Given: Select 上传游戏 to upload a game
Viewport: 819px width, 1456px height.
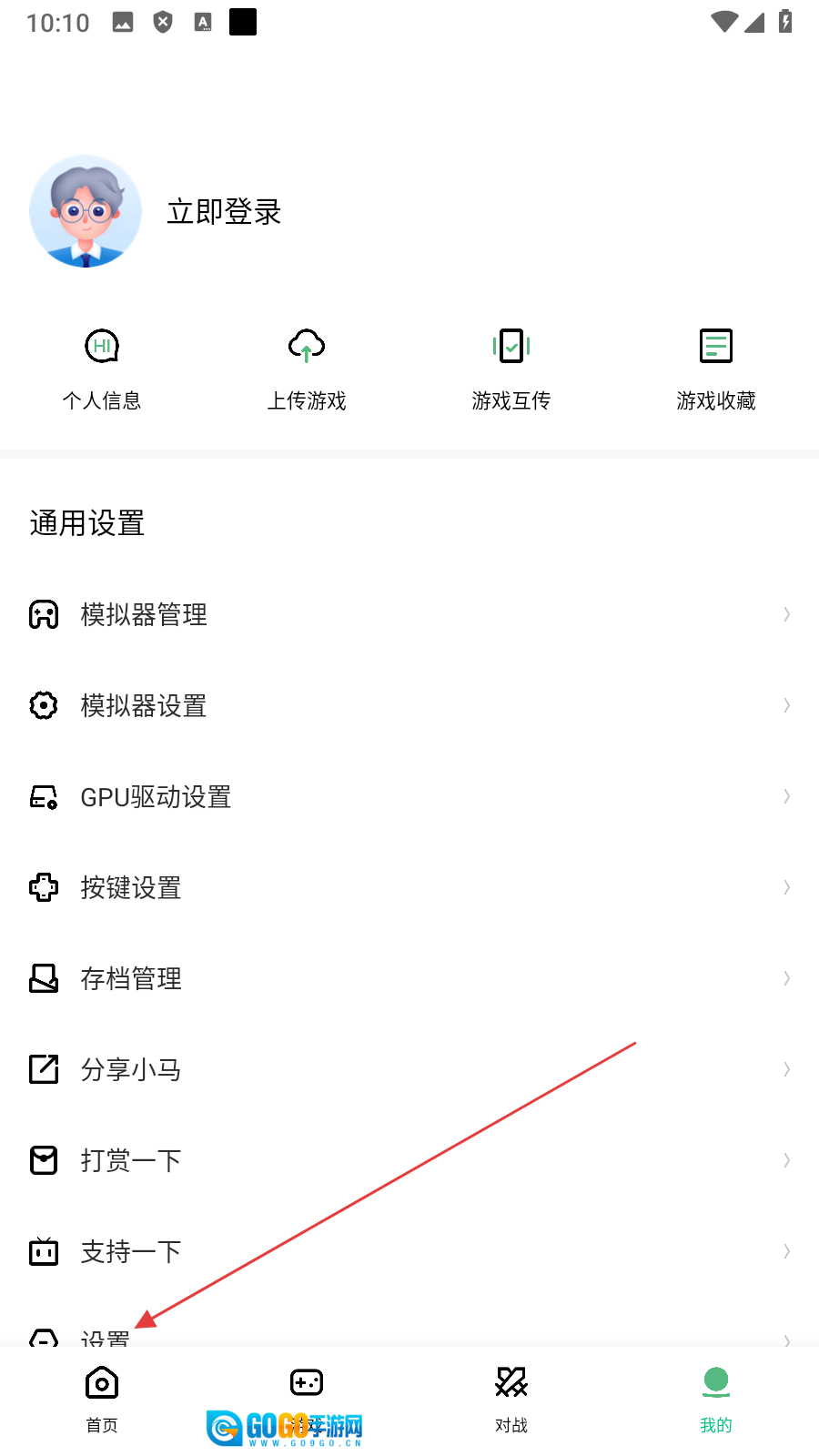Looking at the screenshot, I should pos(307,369).
